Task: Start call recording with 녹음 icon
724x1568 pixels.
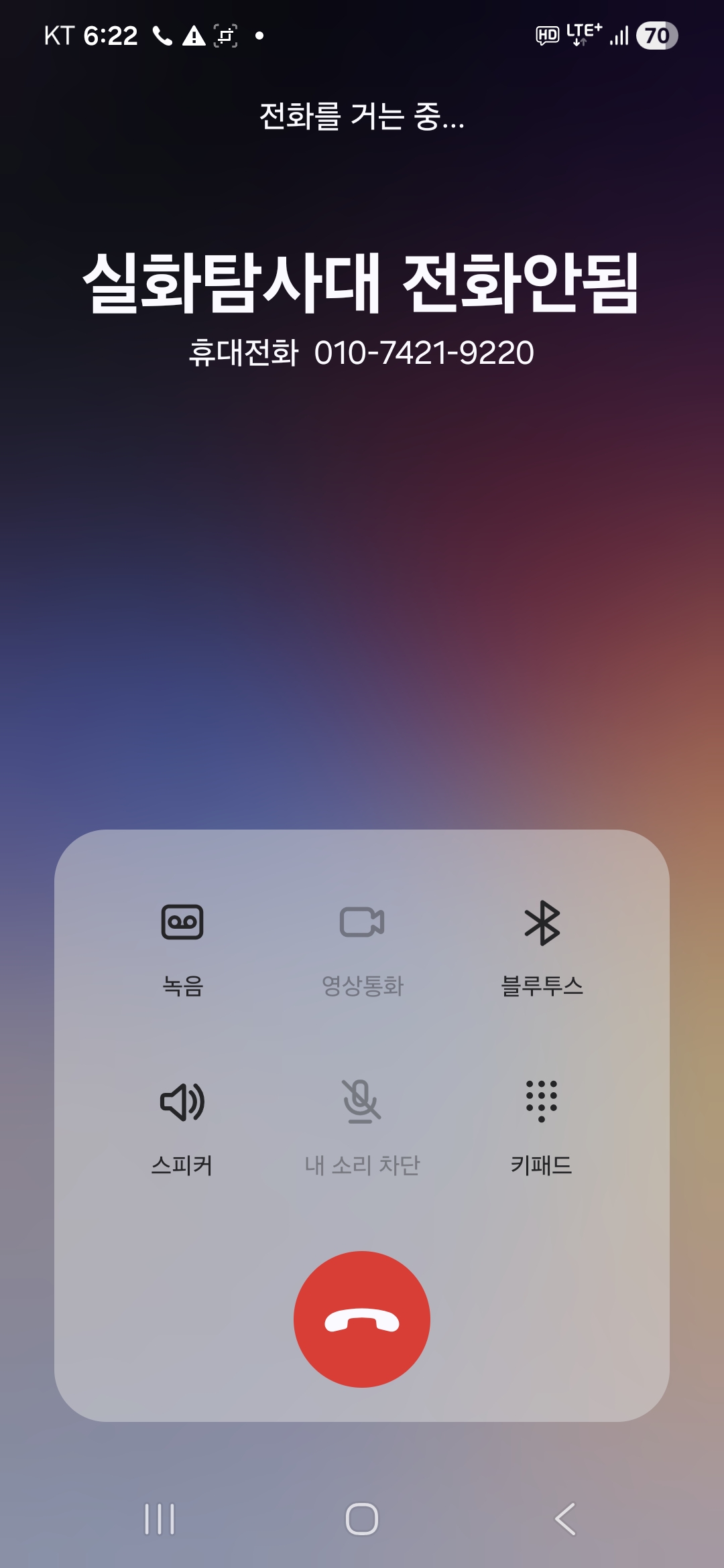Action: click(x=181, y=938)
